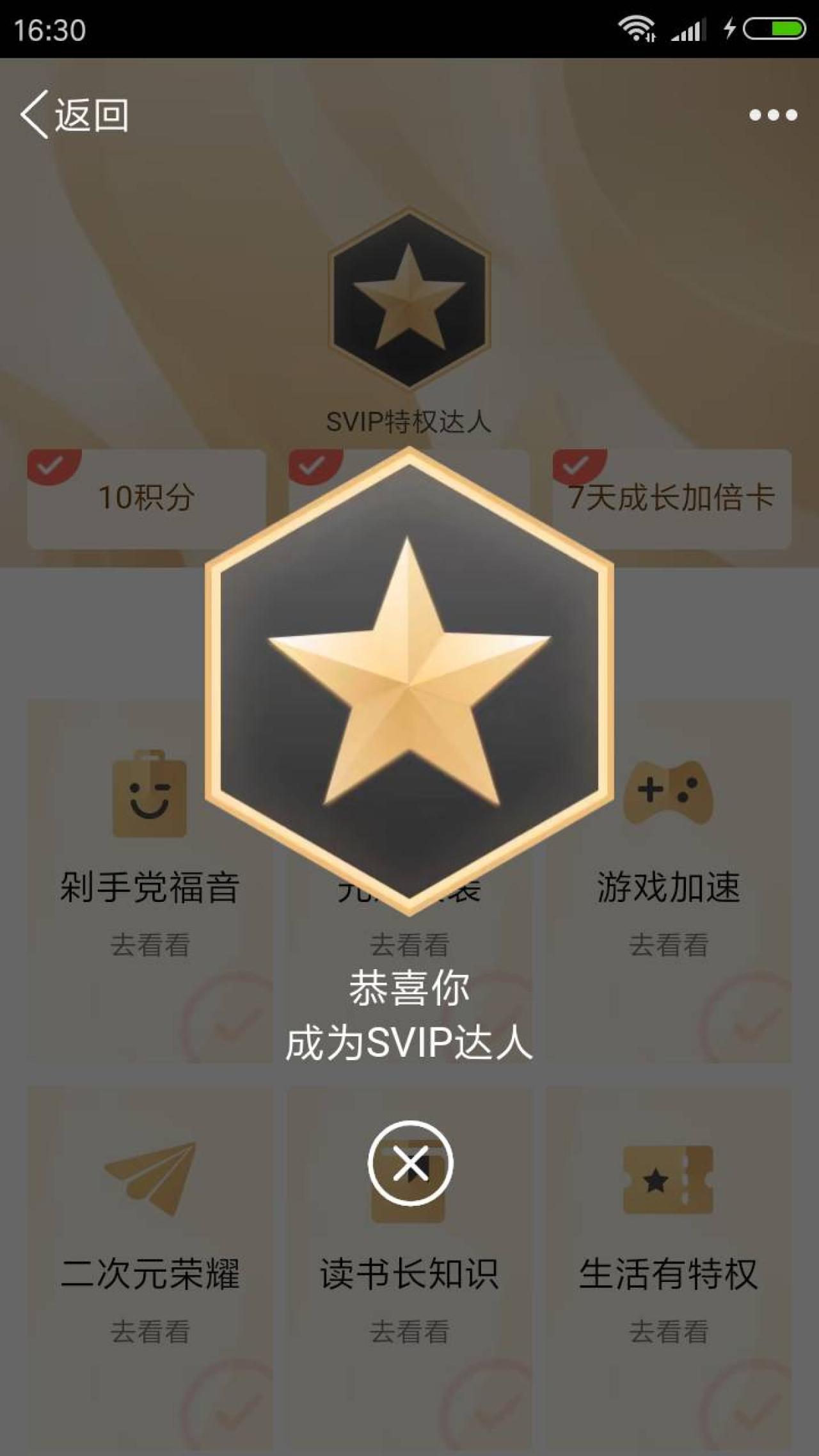This screenshot has height=1456, width=819.
Task: Open the 读书长知识 privilege card
Action: [409, 1273]
